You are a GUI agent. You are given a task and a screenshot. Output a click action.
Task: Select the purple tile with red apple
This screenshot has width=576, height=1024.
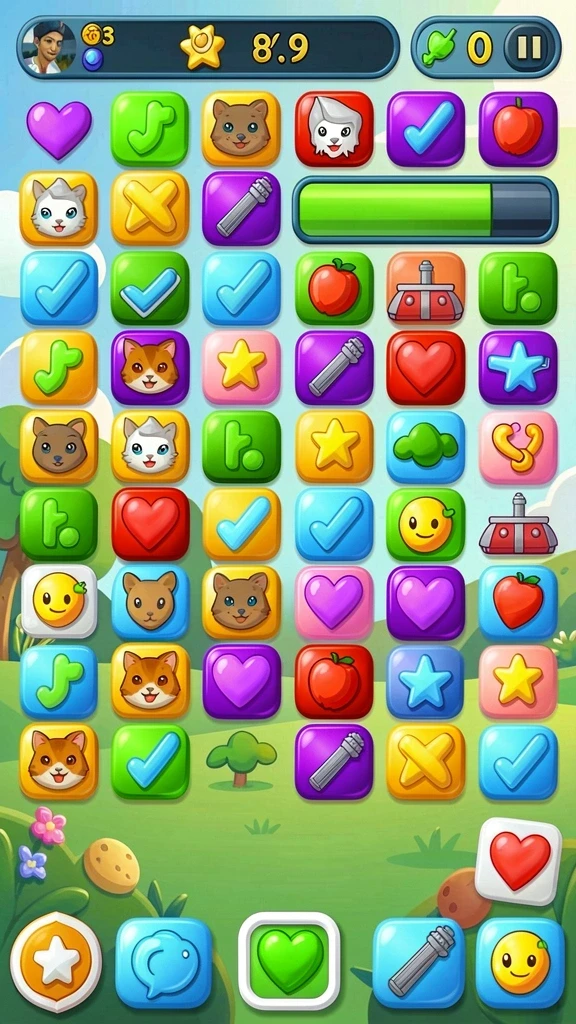(x=518, y=129)
